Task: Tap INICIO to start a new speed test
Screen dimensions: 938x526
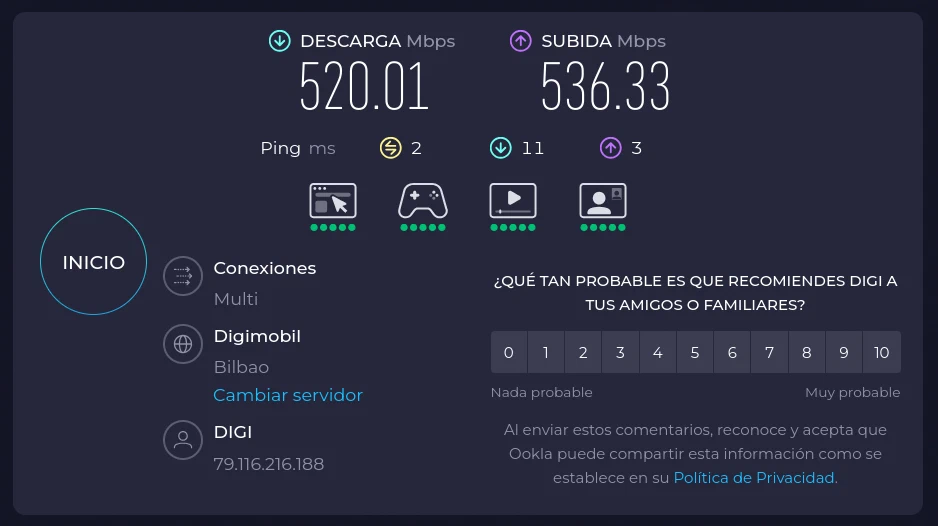Action: pos(93,262)
